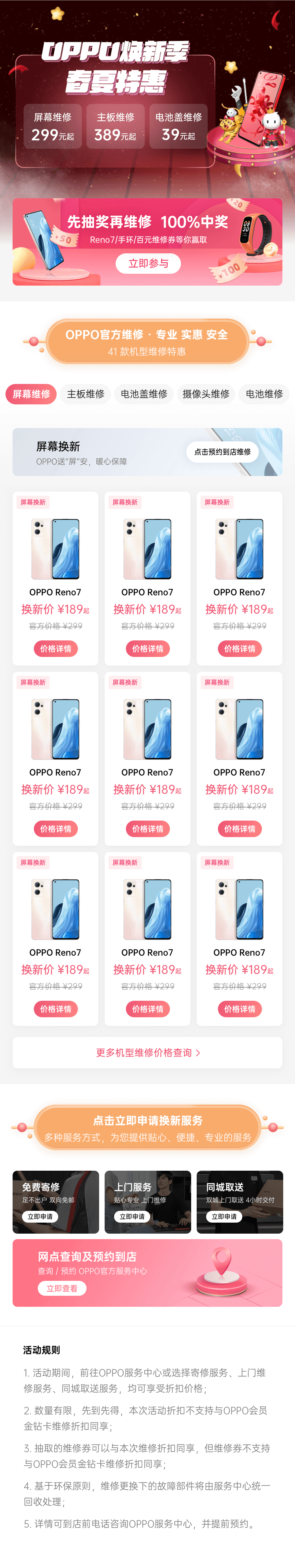Switch to the 电池盖维修 tab
This screenshot has height=1568, width=295.
(x=144, y=394)
